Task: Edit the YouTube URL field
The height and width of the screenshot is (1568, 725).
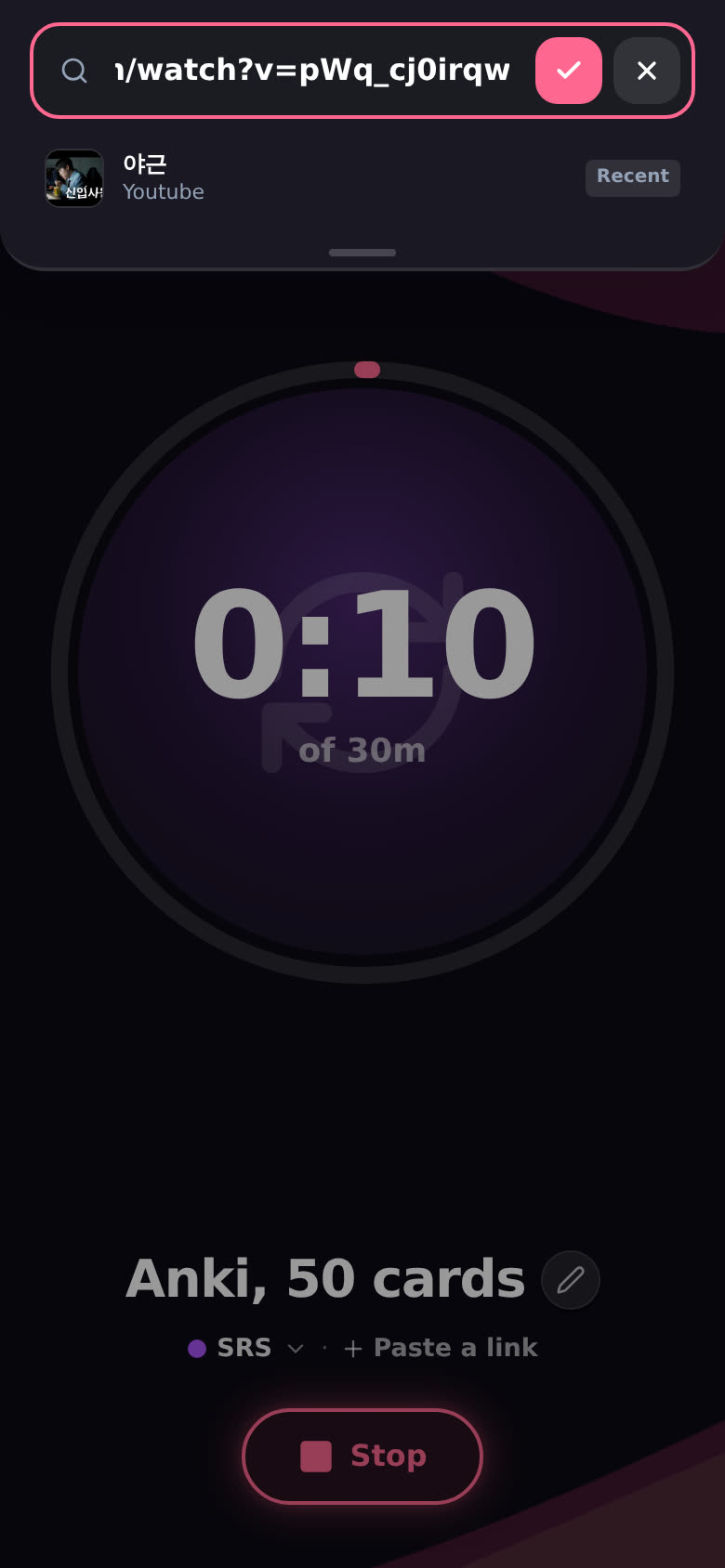Action: 312,71
